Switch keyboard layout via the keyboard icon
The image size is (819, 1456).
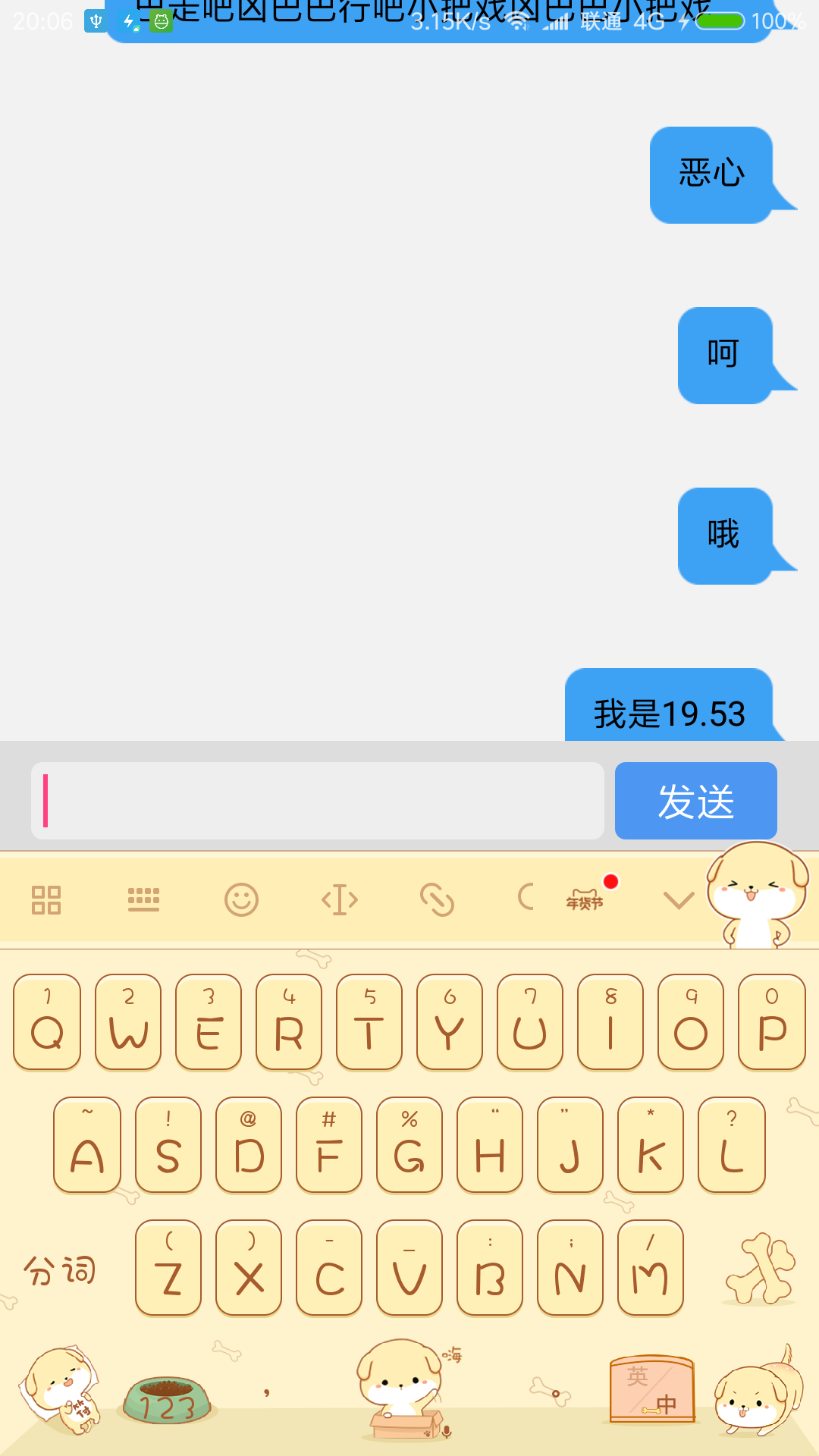point(143,900)
